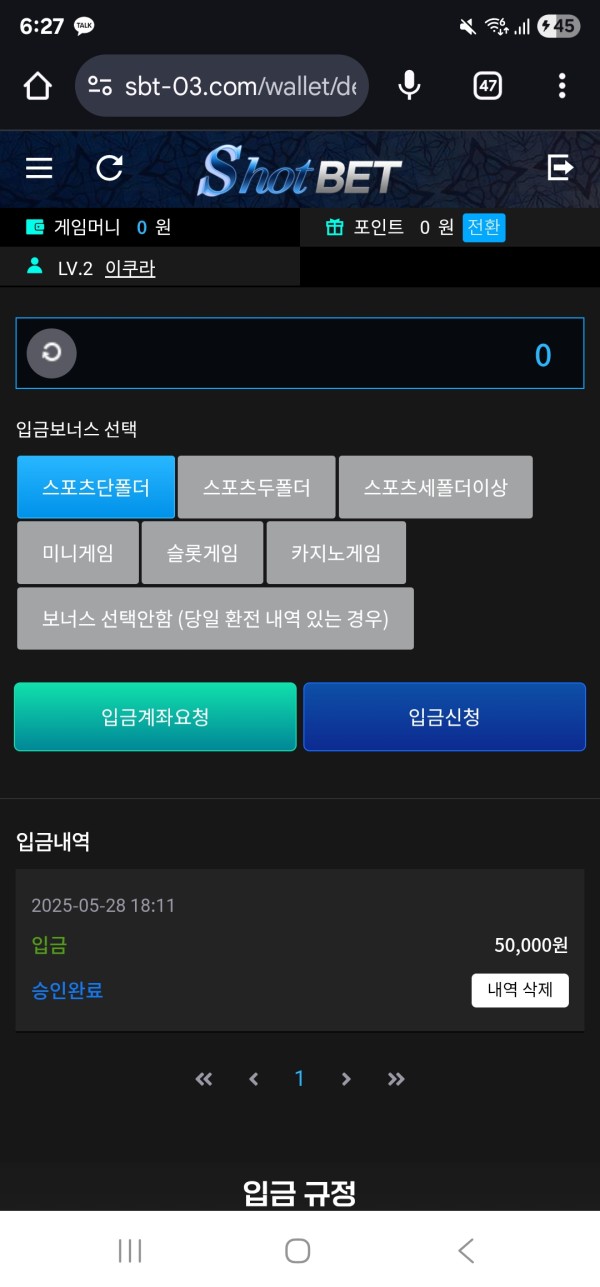Focus the deposit amount input field

tap(320, 354)
